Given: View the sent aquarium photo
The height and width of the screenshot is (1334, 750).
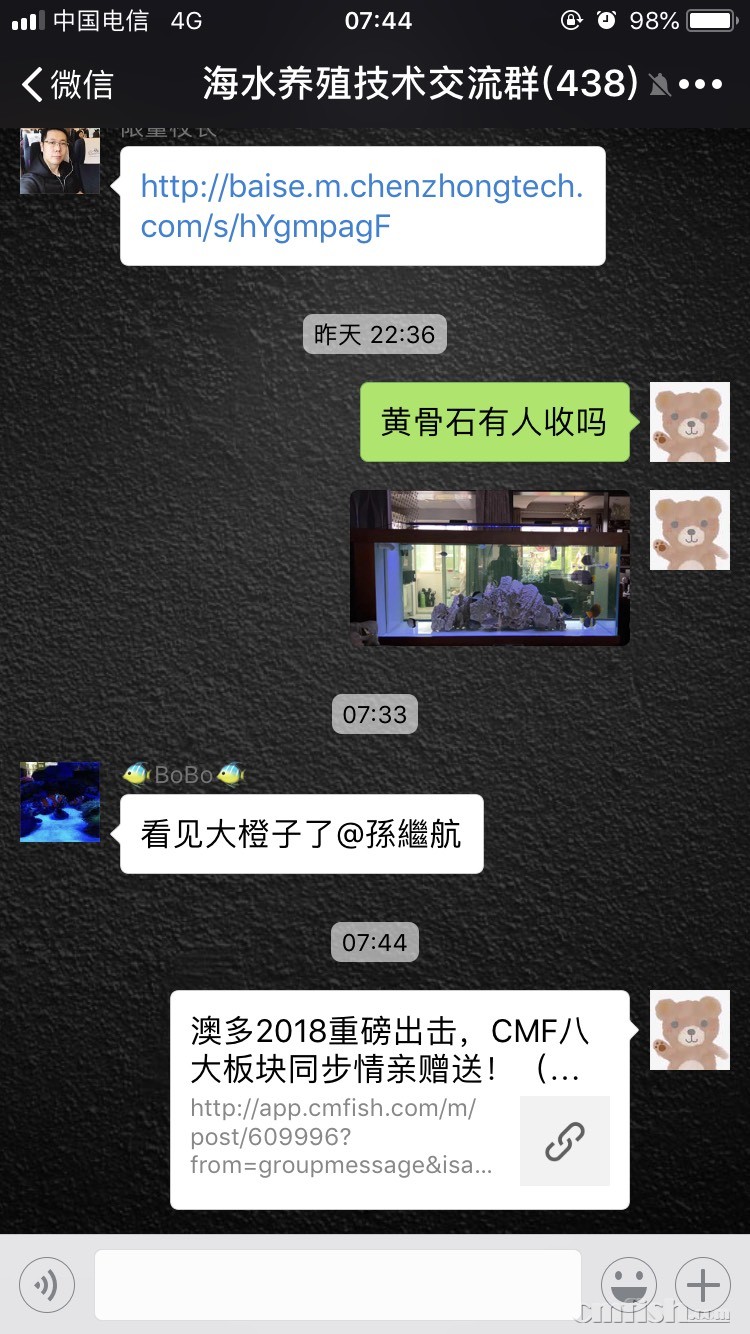Looking at the screenshot, I should click(490, 567).
